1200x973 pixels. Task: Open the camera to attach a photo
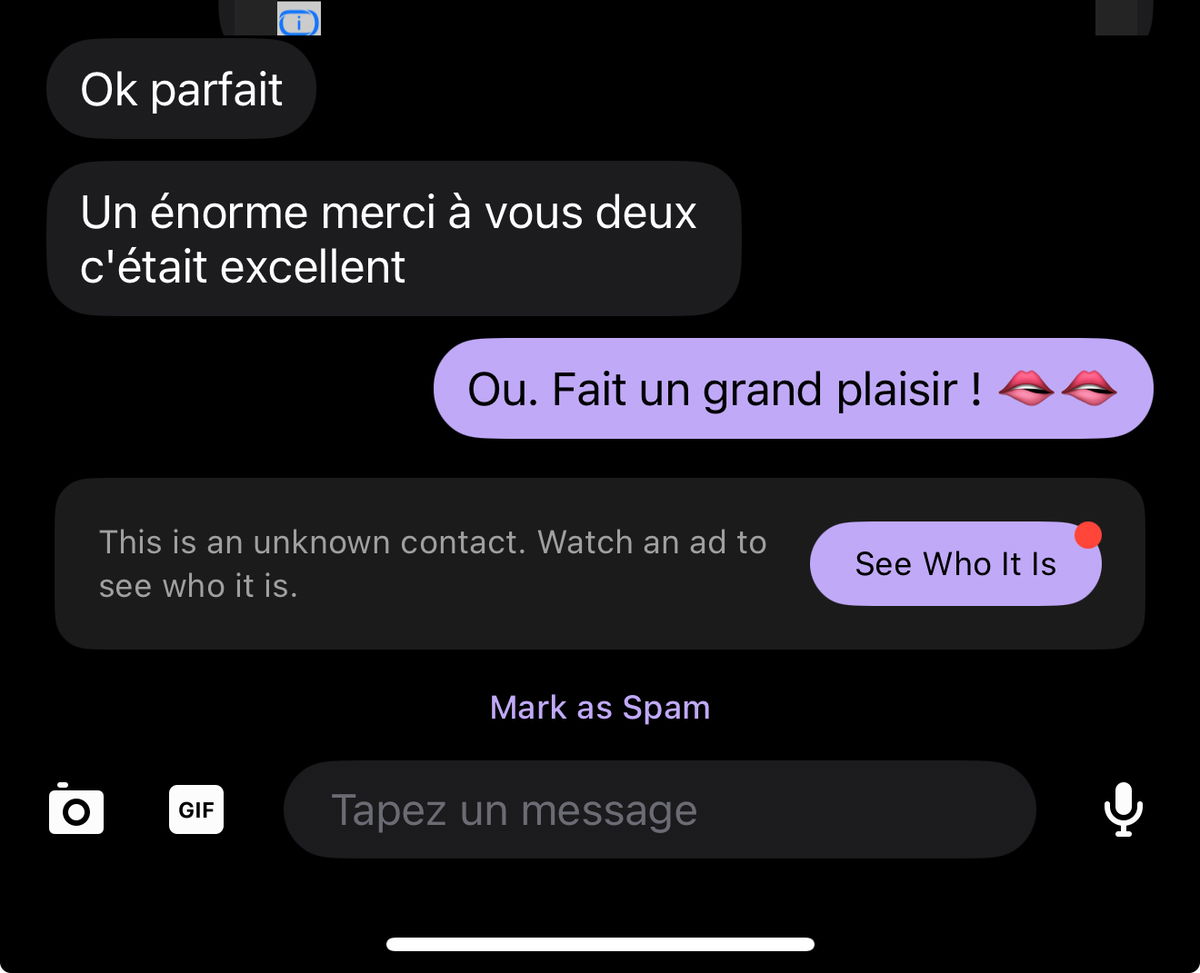coord(76,809)
